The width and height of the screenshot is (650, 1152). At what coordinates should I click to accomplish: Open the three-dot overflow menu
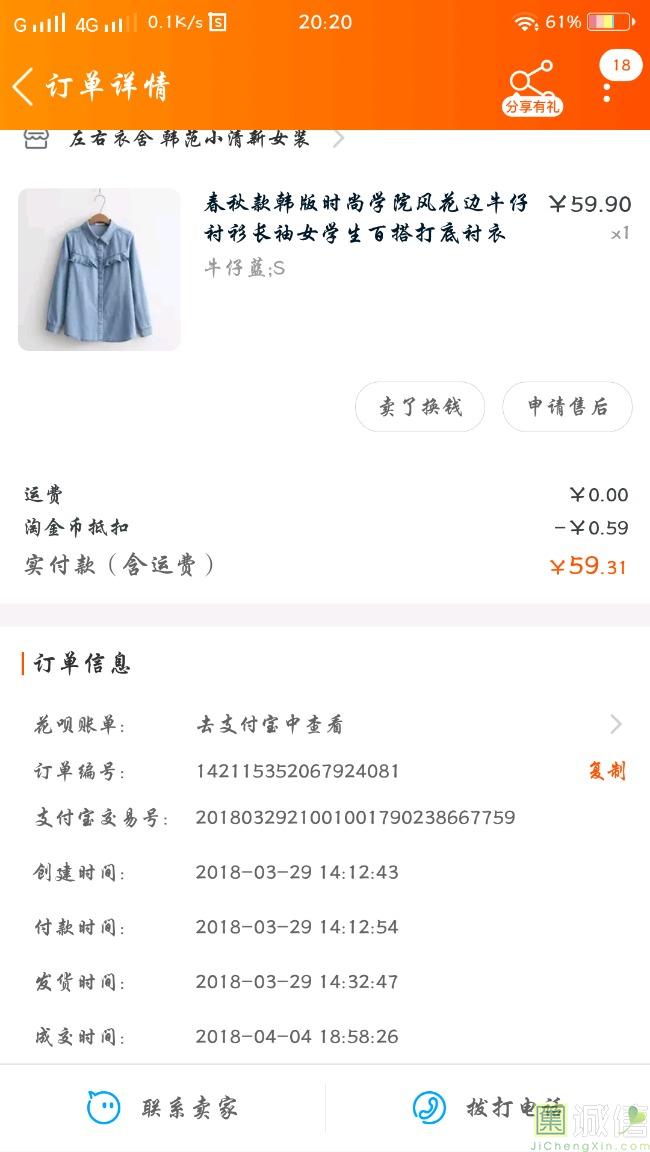[x=607, y=91]
